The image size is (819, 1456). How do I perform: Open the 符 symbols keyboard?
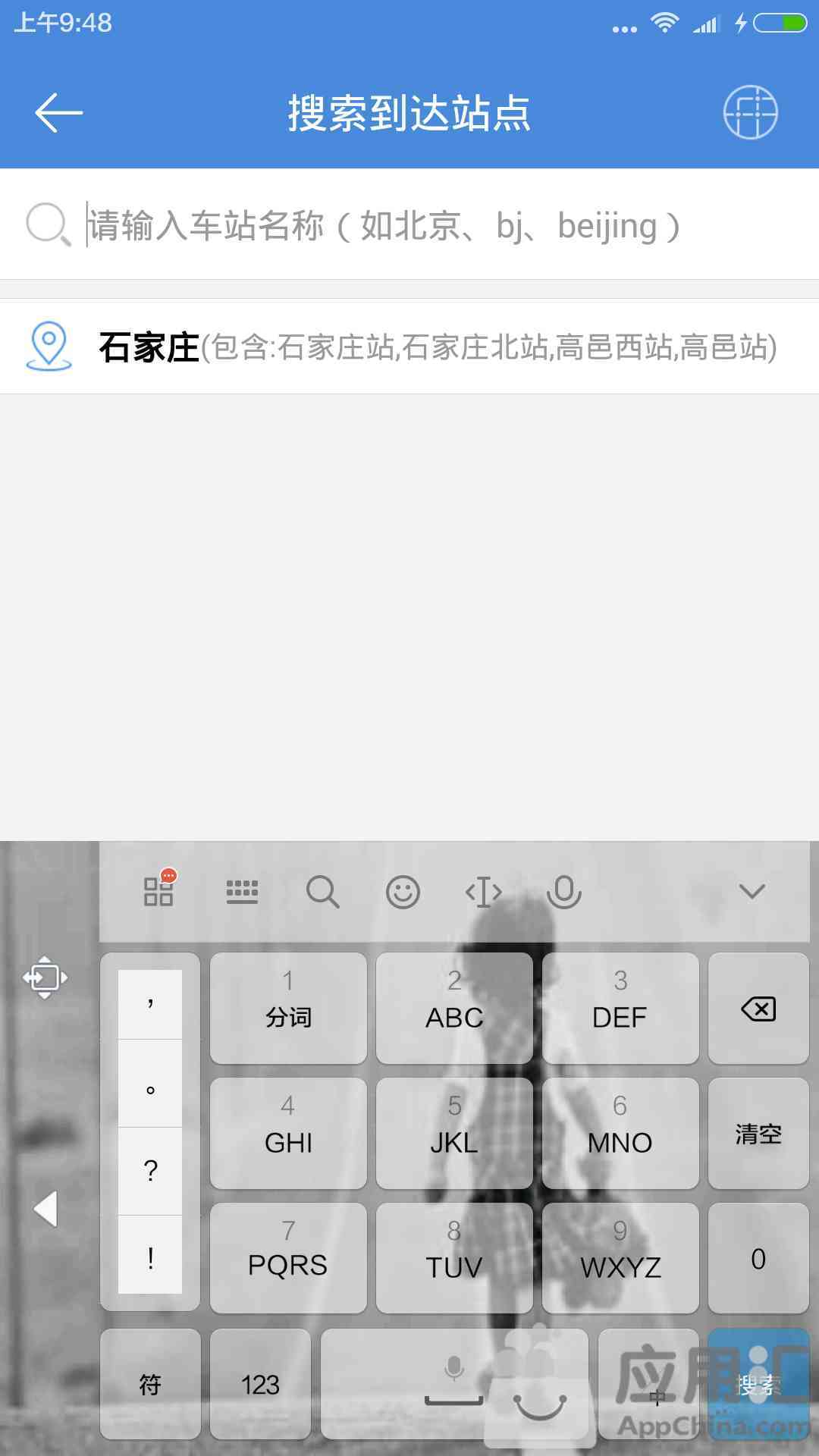coord(150,1384)
